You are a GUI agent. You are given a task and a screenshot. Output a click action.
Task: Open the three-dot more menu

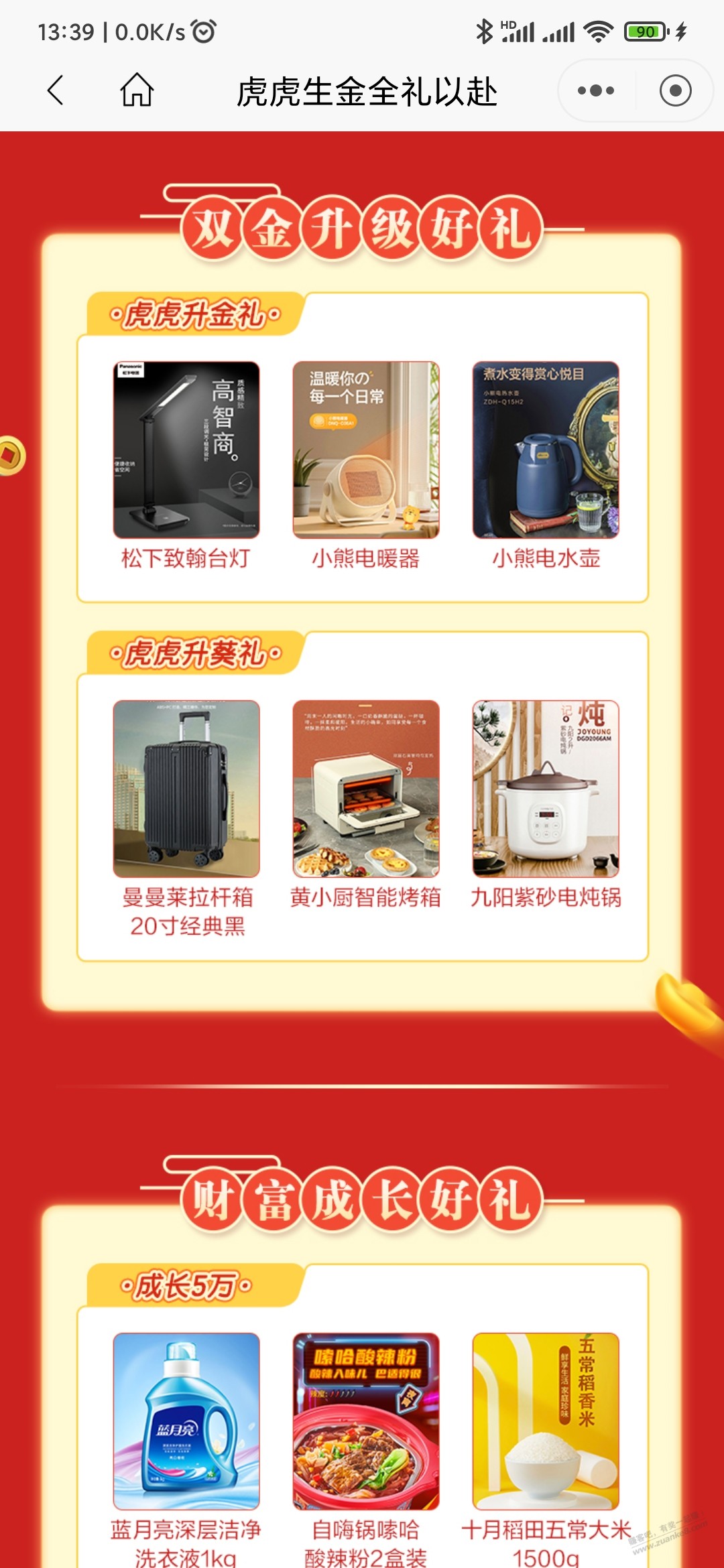(x=595, y=90)
